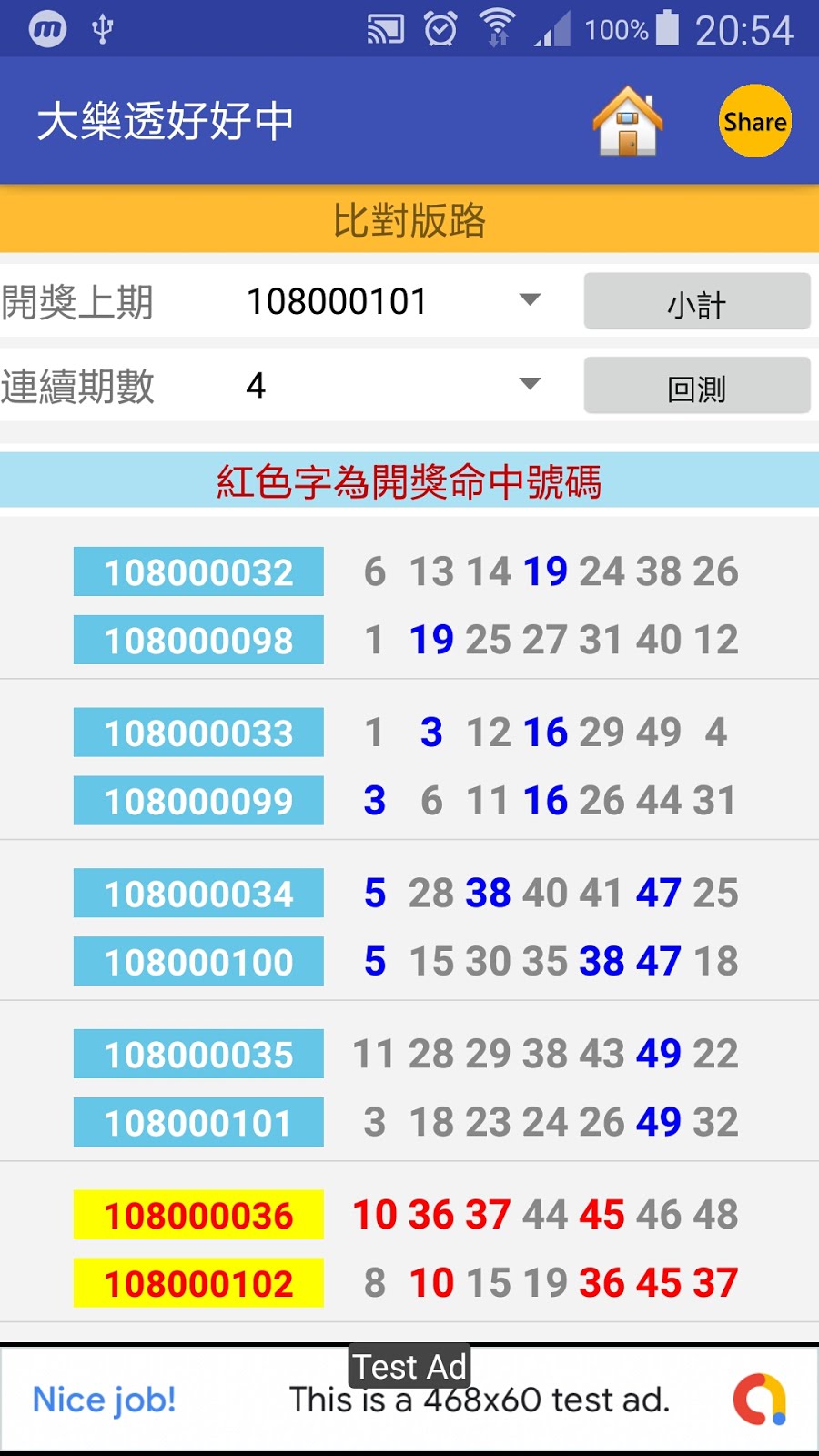Open the 開獎上期 dropdown showing 108000101
Screen dimensions: 819x1456
coord(392,301)
